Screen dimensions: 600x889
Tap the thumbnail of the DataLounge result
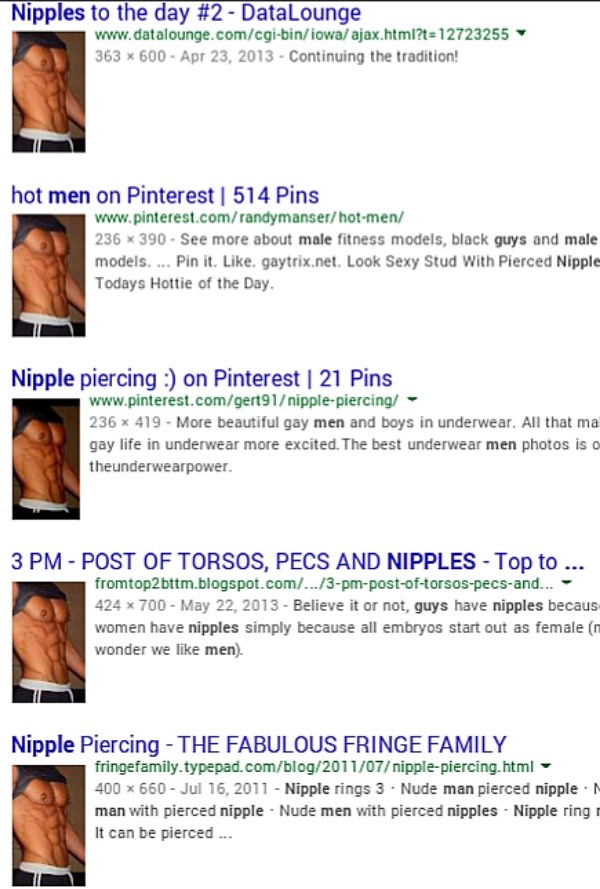pos(48,90)
